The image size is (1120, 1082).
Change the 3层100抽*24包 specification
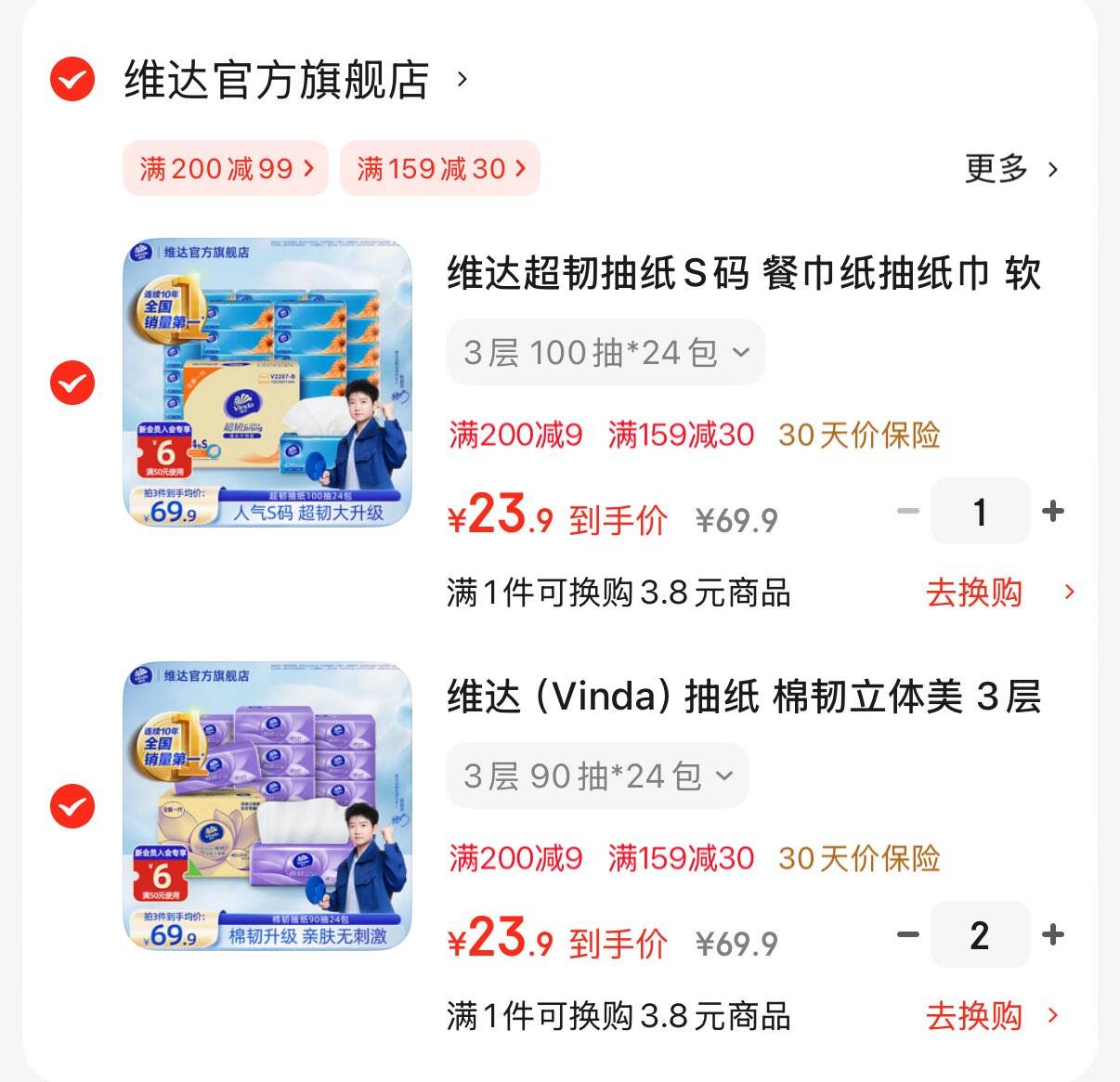click(606, 353)
